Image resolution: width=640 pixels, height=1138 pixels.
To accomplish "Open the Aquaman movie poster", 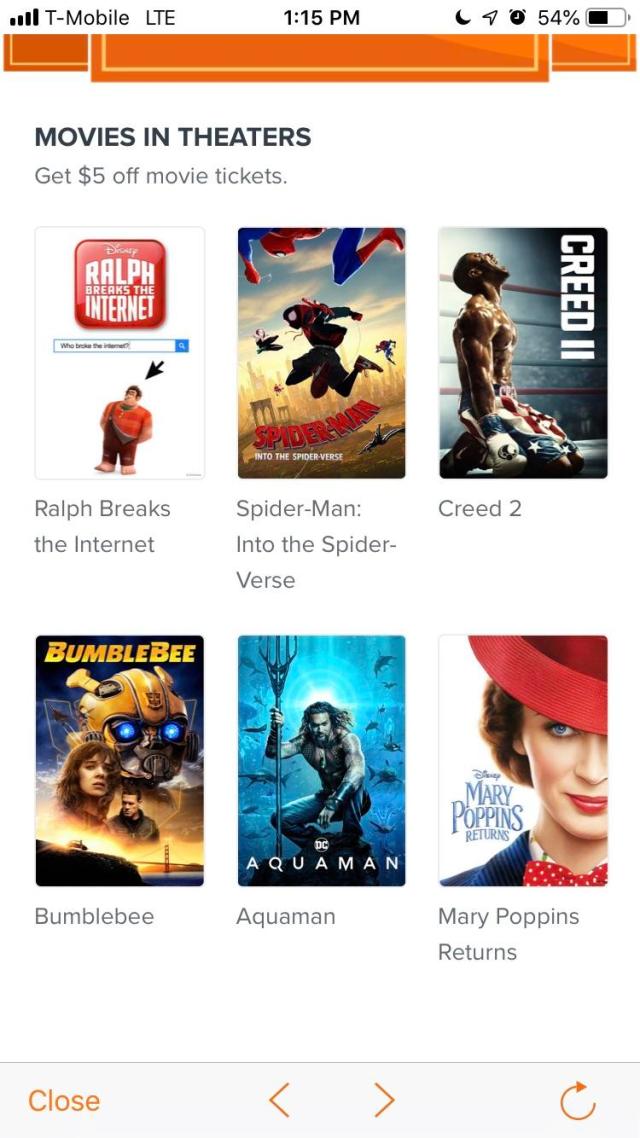I will pyautogui.click(x=321, y=760).
